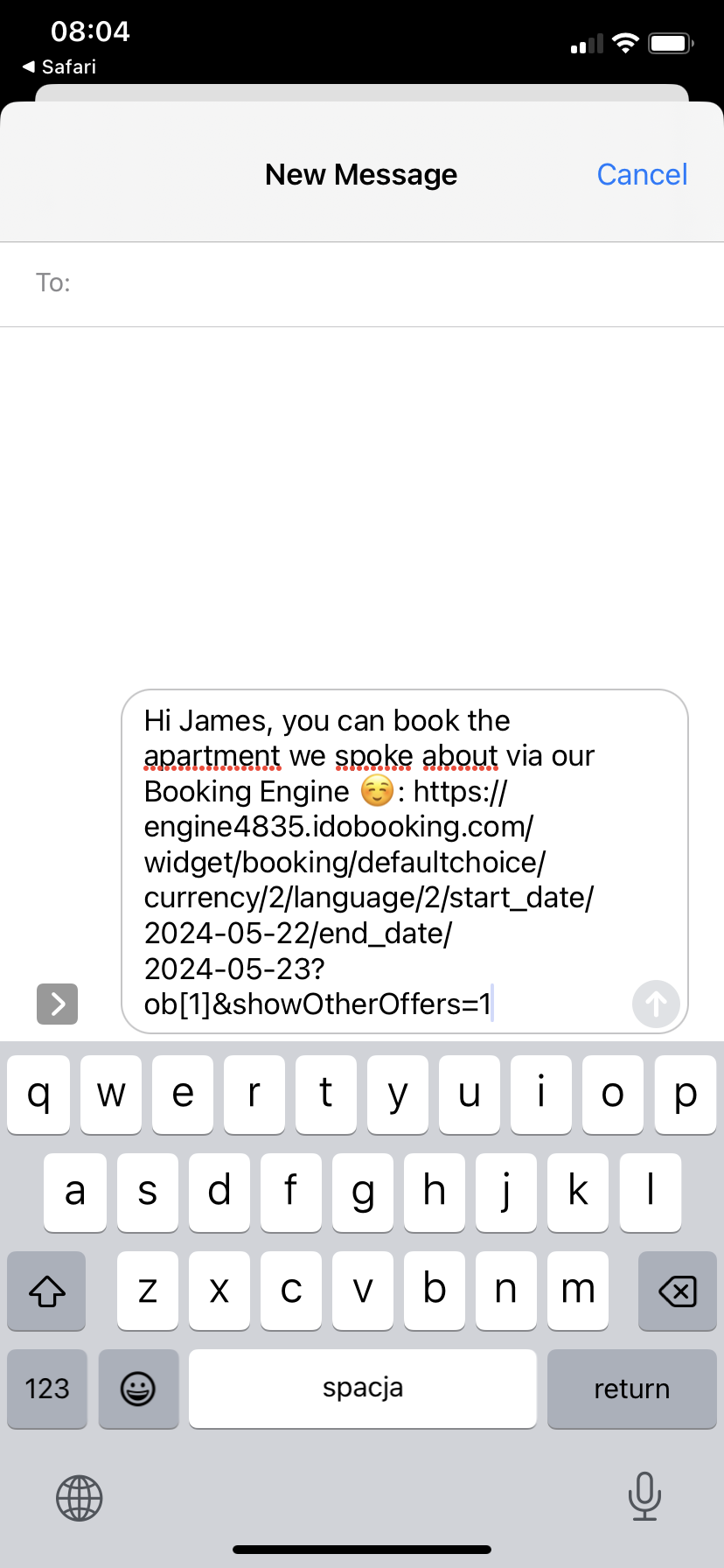Image resolution: width=724 pixels, height=1568 pixels.
Task: Change keyboard language with the globe
Action: click(x=80, y=1498)
